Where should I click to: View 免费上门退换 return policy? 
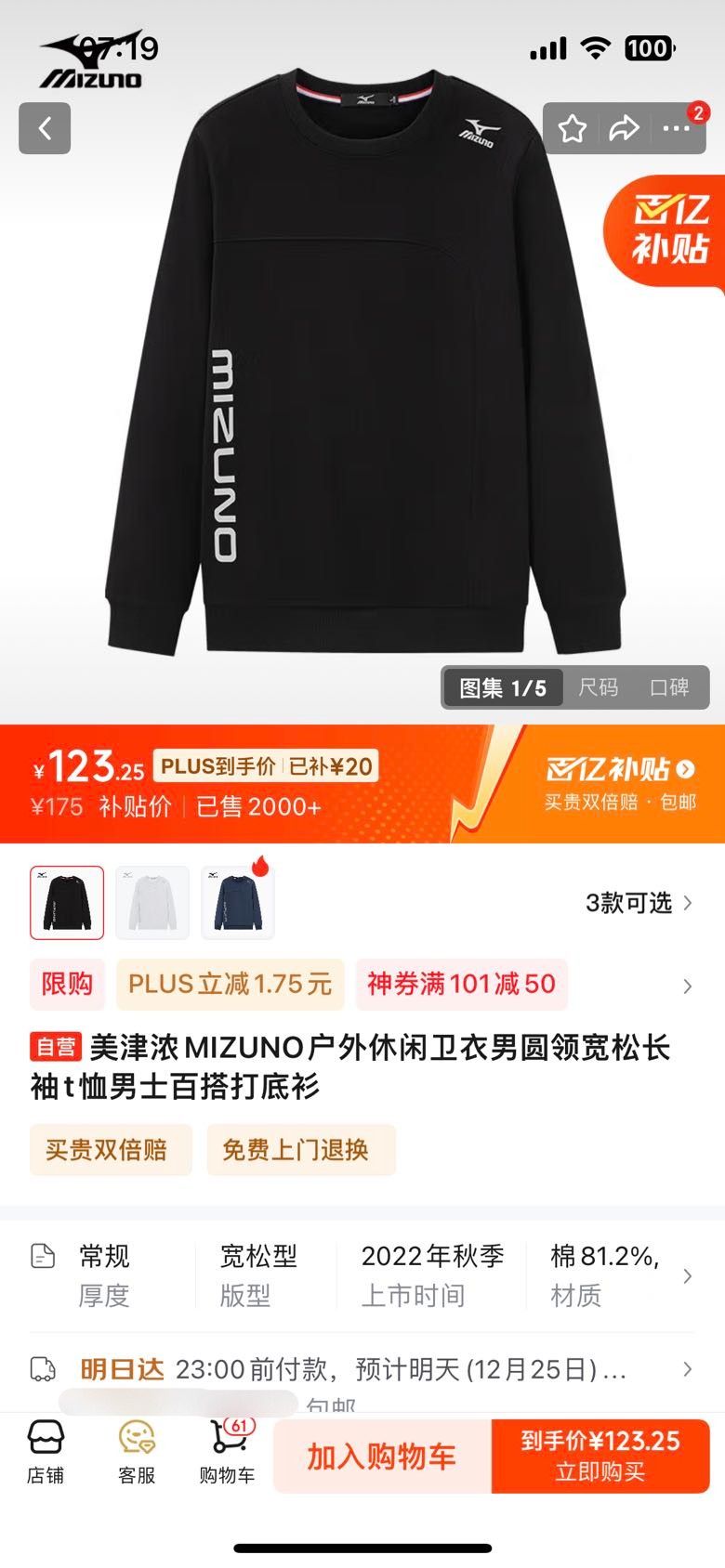[301, 1150]
